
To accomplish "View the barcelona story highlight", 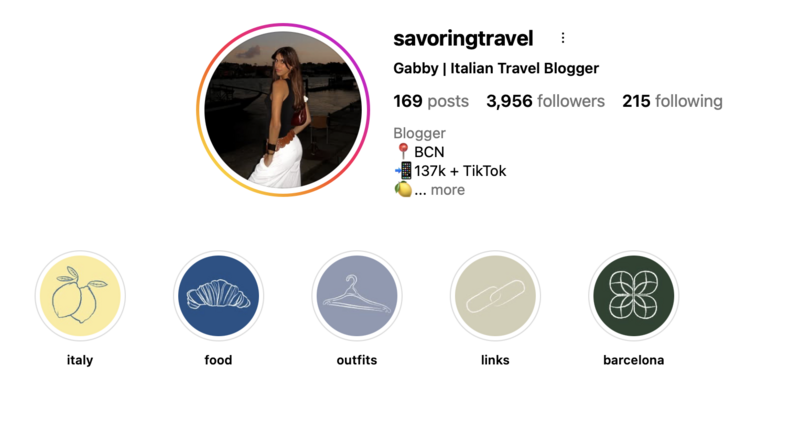I will pyautogui.click(x=633, y=296).
